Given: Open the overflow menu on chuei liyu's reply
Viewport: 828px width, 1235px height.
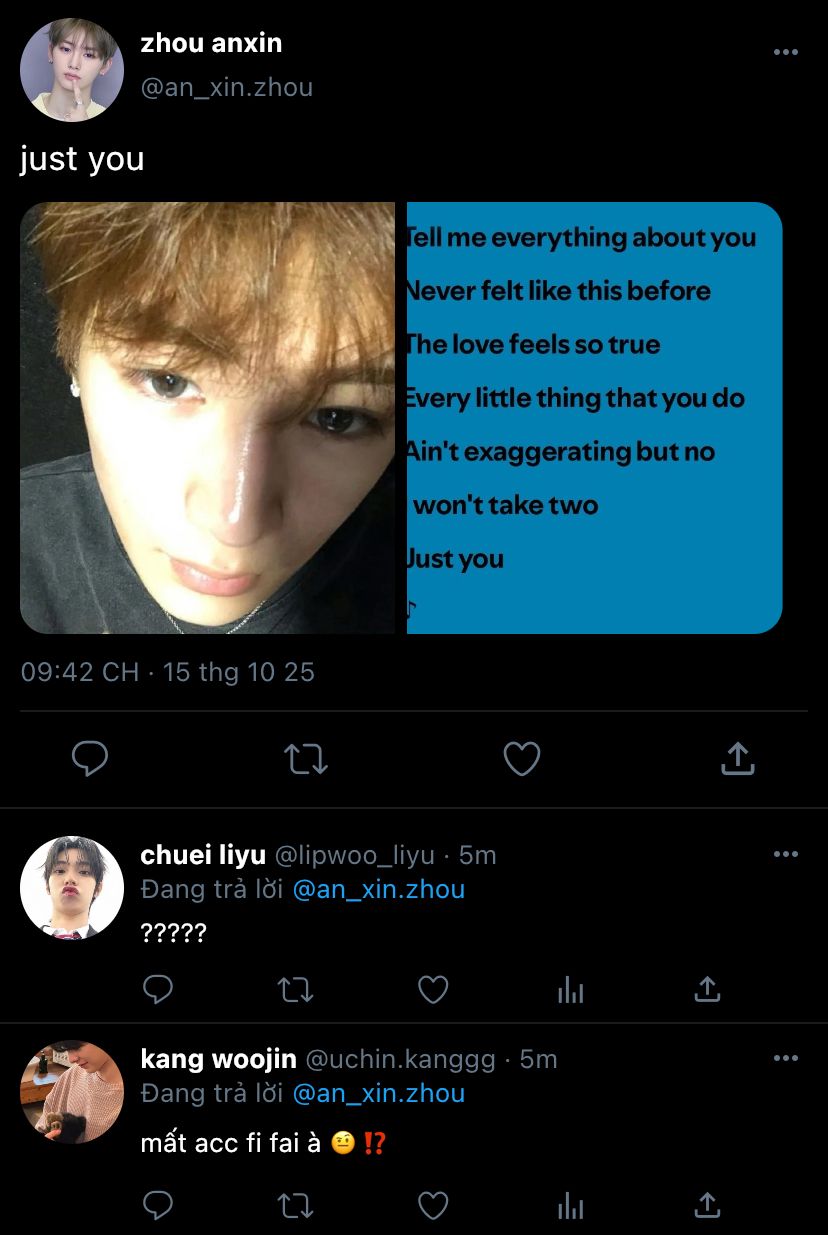Looking at the screenshot, I should click(x=786, y=854).
